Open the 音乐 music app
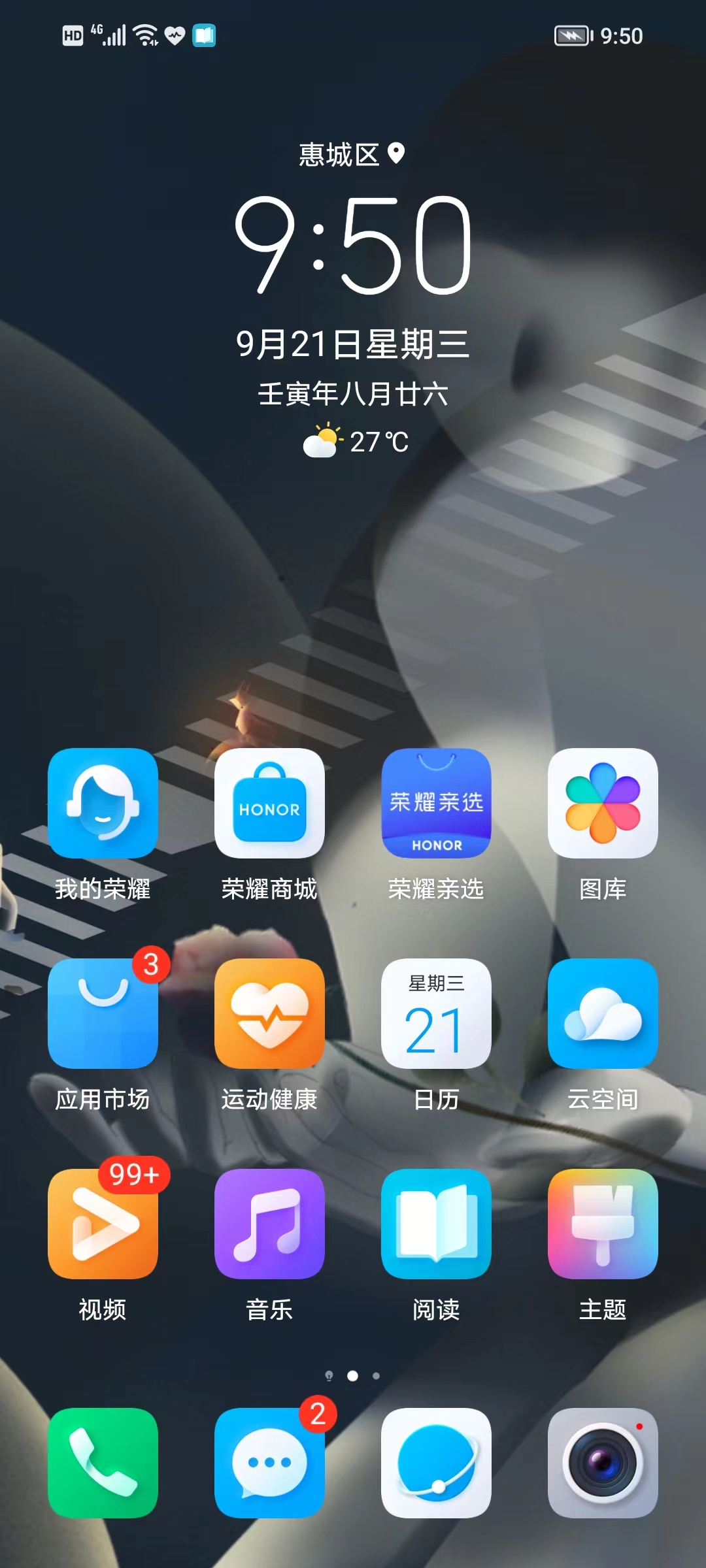This screenshot has height=1568, width=706. click(x=269, y=1224)
